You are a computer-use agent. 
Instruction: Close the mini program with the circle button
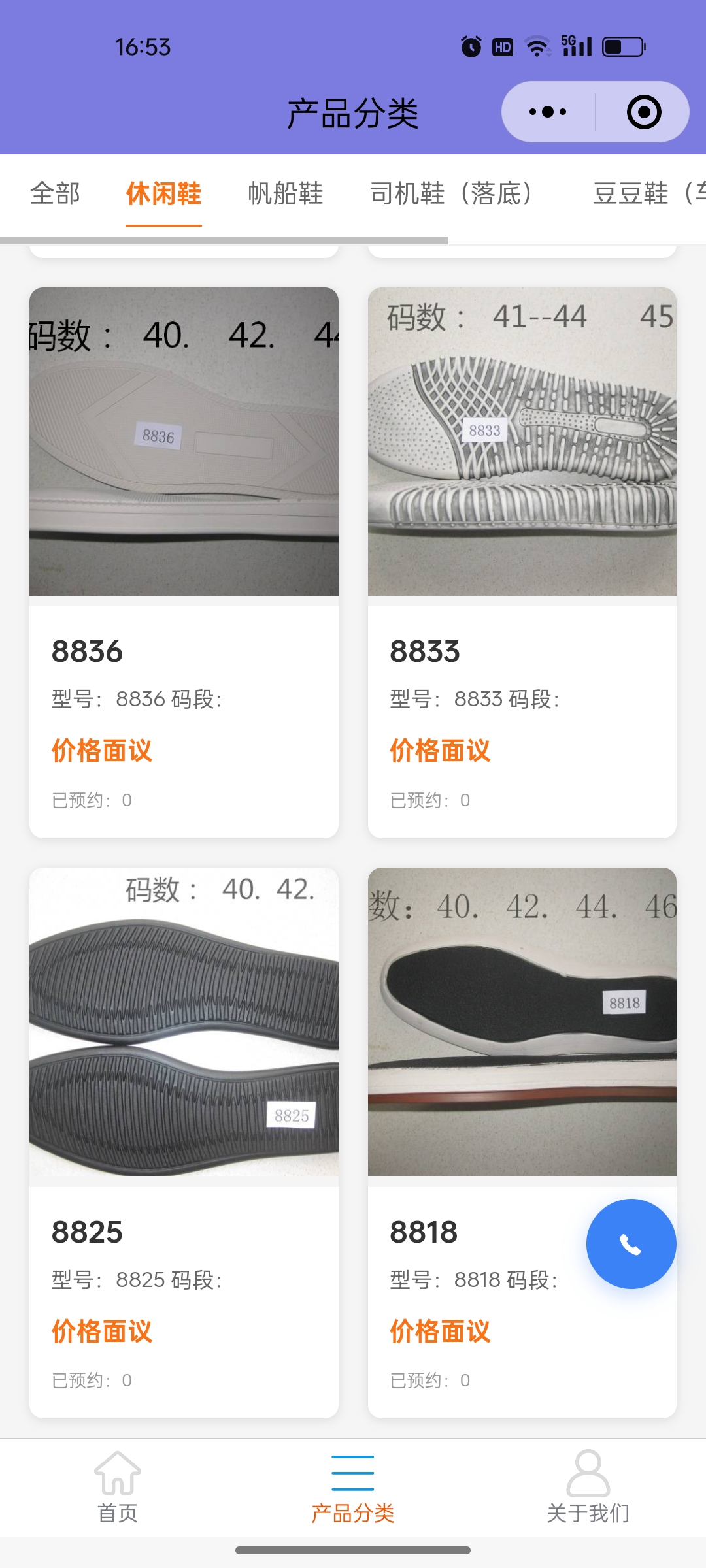[643, 112]
